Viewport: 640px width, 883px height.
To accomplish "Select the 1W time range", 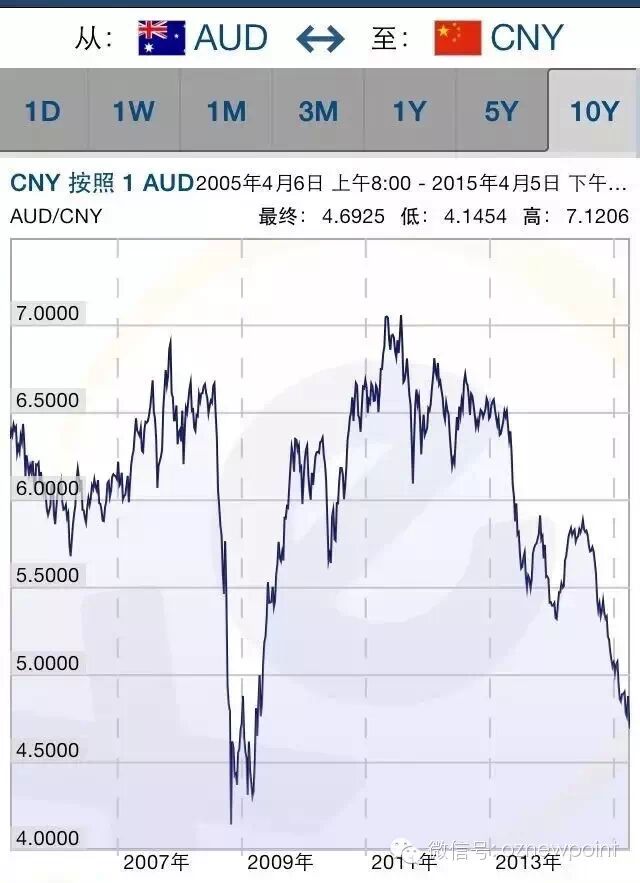I will click(x=134, y=110).
